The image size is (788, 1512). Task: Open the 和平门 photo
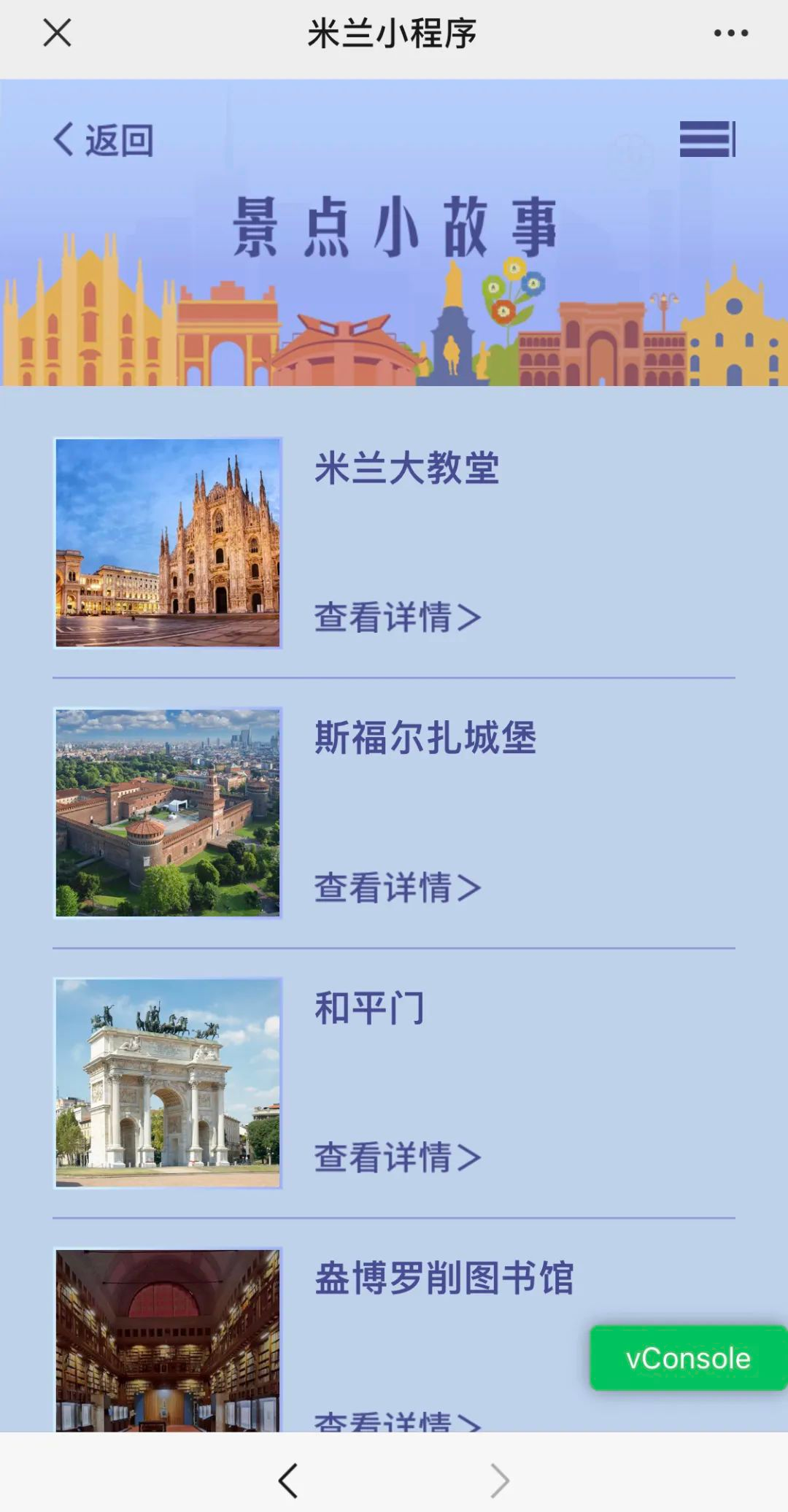[x=168, y=1083]
